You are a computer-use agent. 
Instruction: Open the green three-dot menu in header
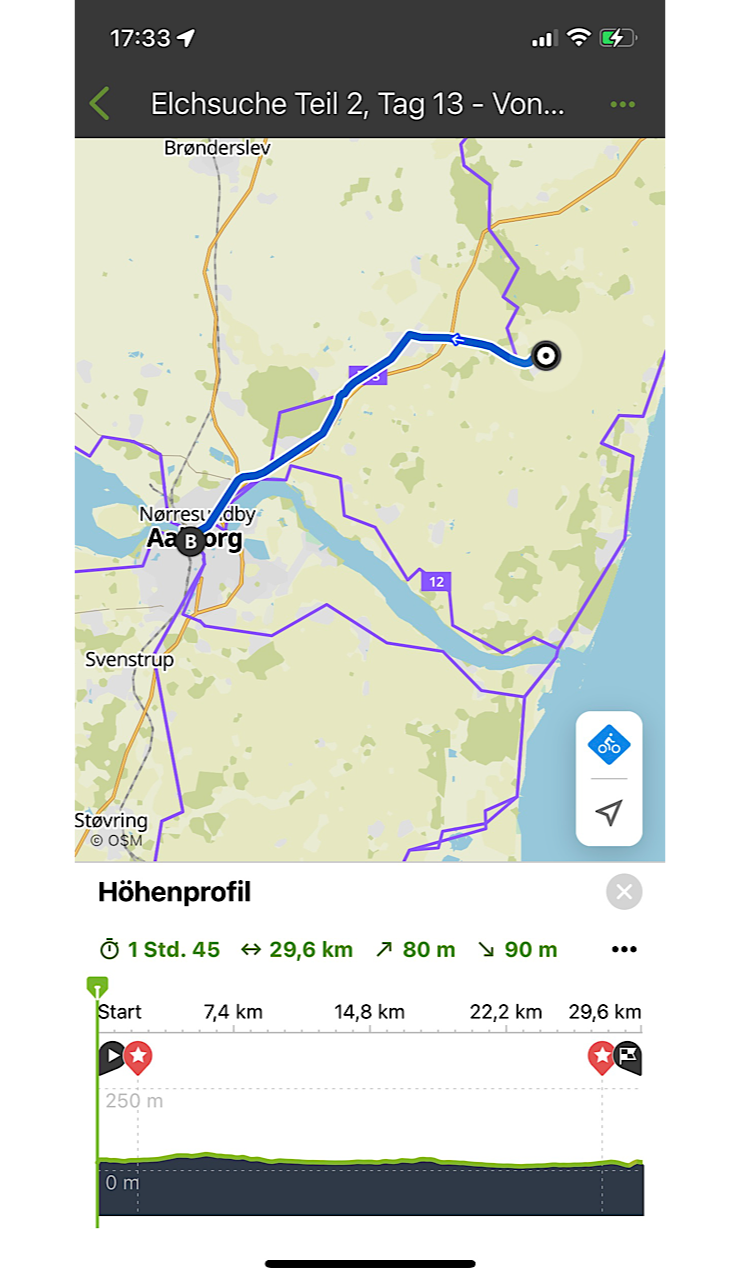click(x=622, y=104)
